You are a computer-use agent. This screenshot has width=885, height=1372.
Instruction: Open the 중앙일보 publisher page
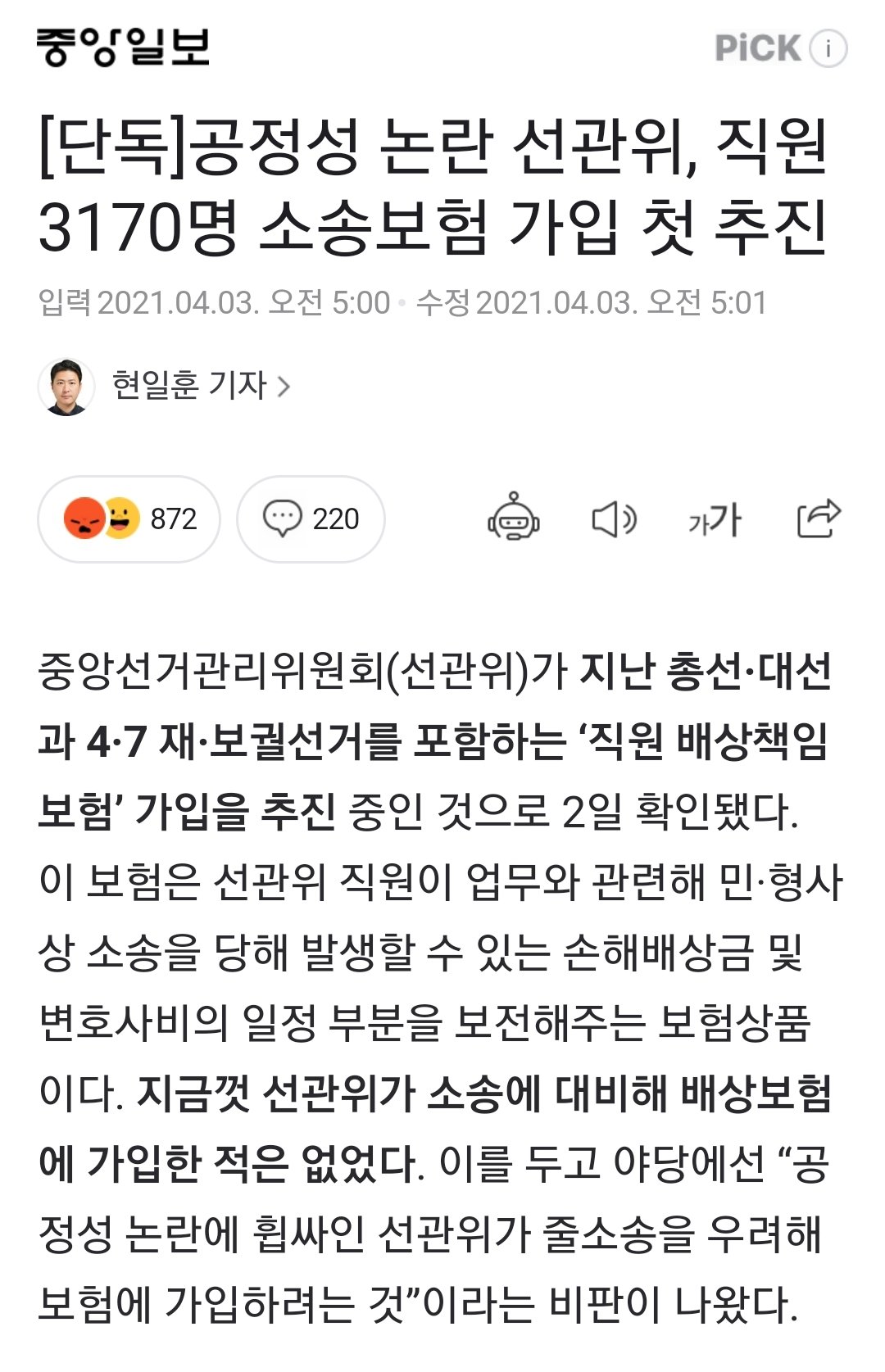pyautogui.click(x=124, y=48)
